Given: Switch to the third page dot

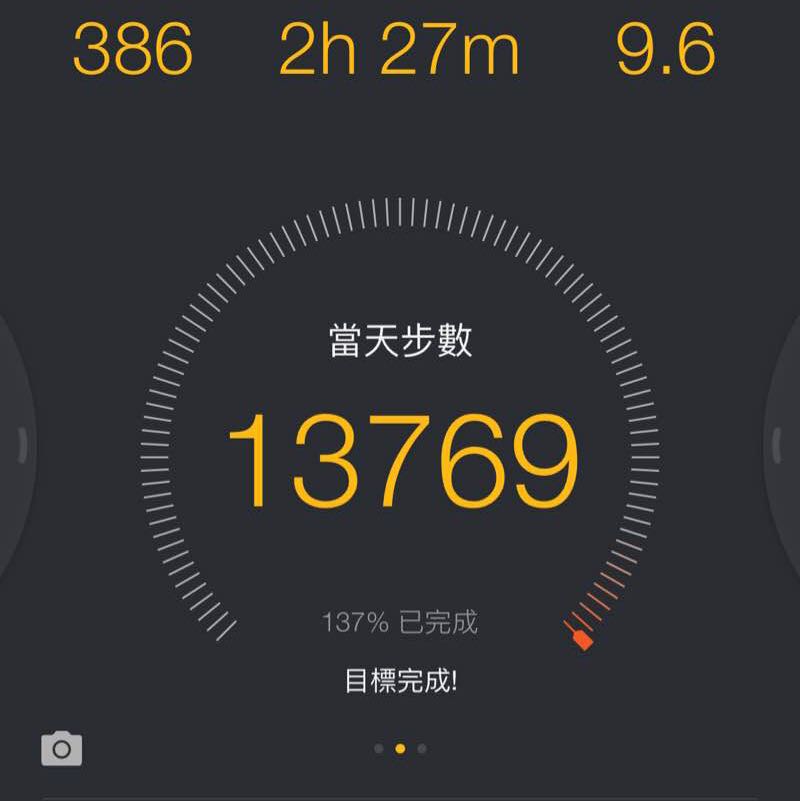Looking at the screenshot, I should point(424,745).
